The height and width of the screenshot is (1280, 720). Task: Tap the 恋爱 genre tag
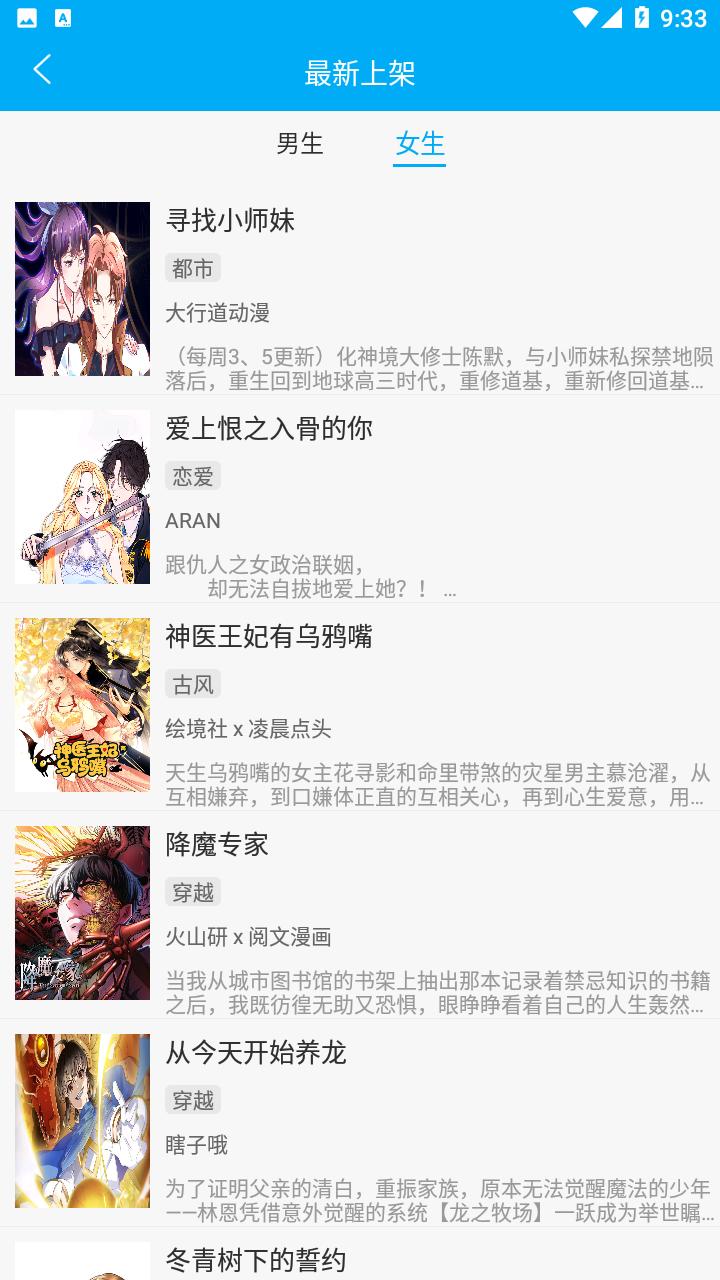coord(193,476)
